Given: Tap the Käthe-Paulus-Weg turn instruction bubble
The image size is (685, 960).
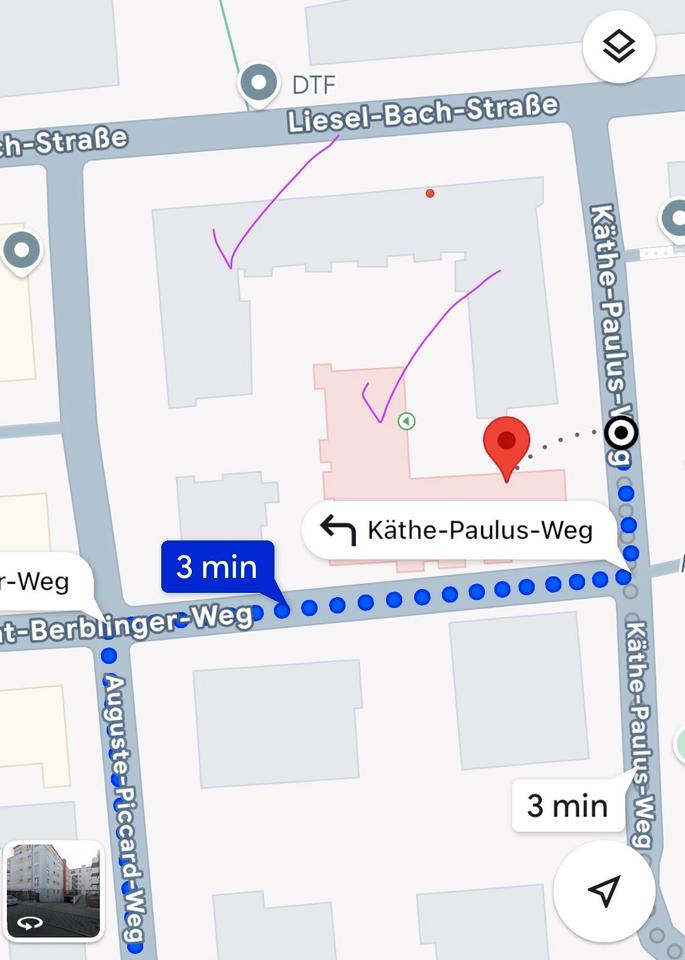Looking at the screenshot, I should 459,530.
